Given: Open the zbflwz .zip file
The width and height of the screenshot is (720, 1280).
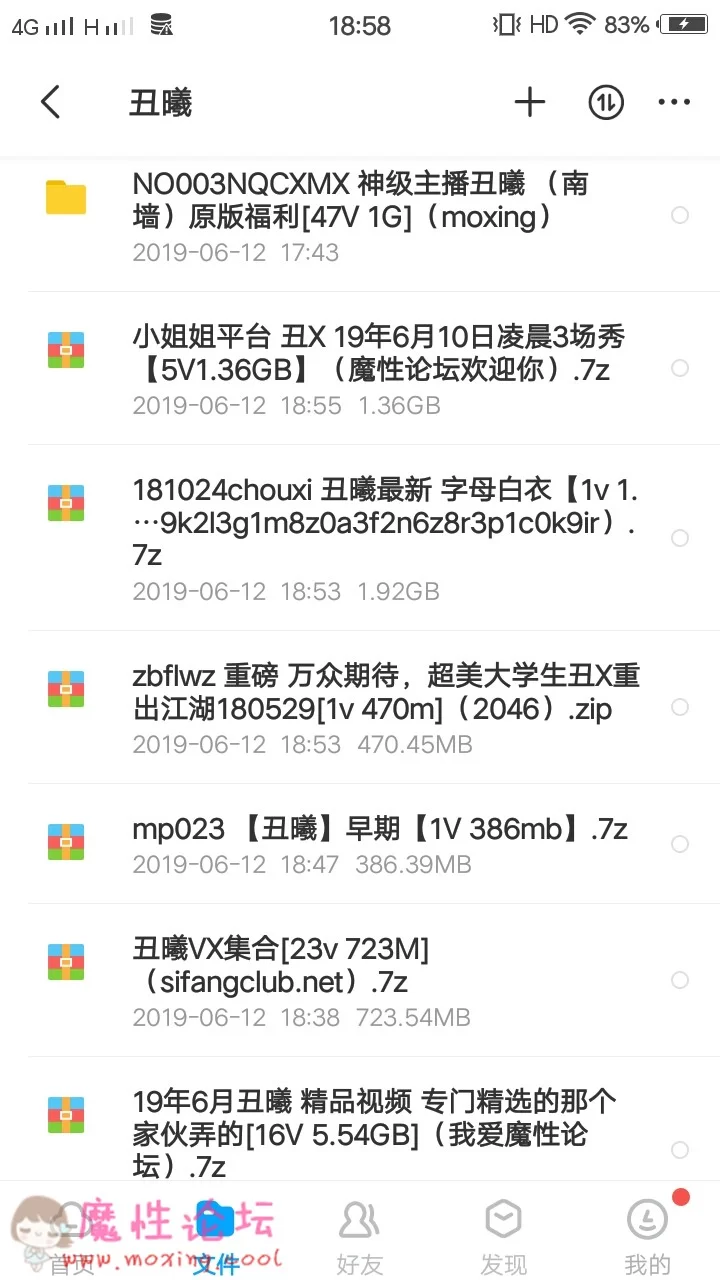Looking at the screenshot, I should point(360,707).
